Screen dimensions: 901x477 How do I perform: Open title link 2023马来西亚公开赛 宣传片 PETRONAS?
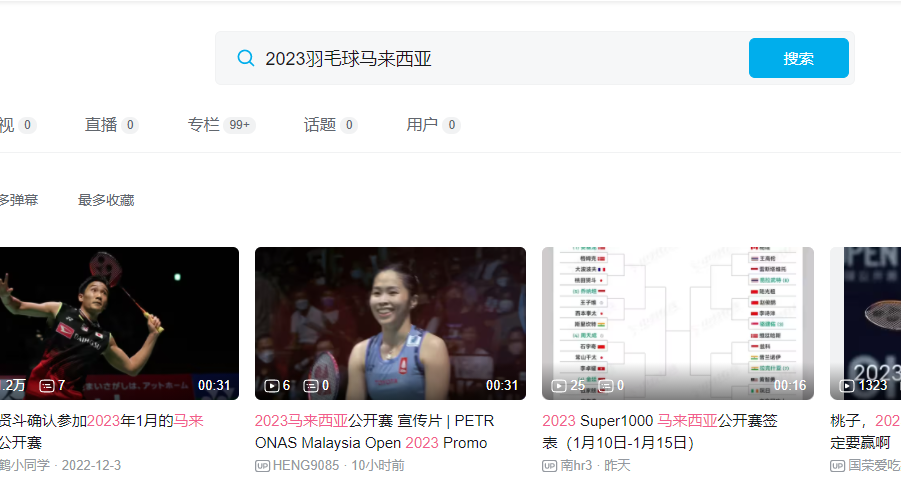click(x=374, y=431)
